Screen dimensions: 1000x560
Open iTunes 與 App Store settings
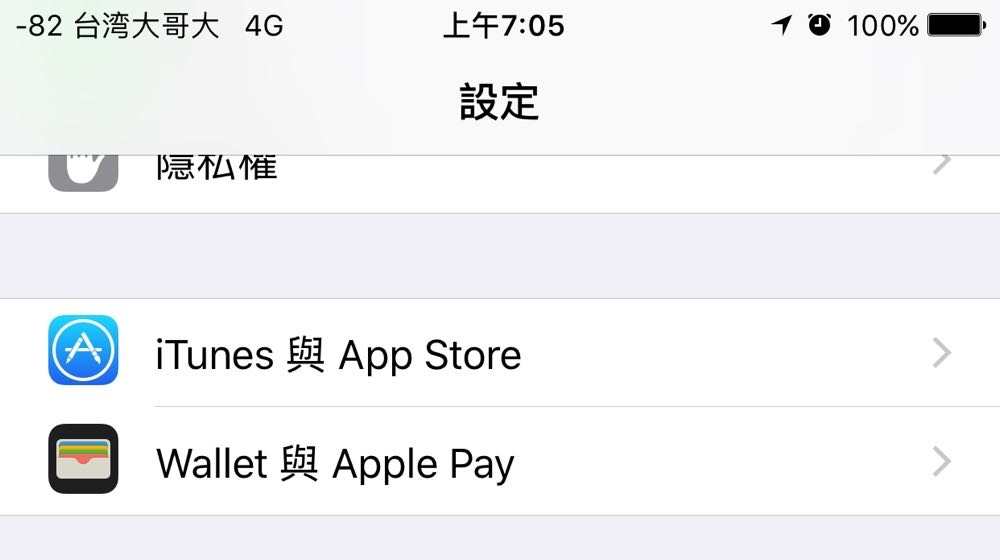(x=500, y=353)
